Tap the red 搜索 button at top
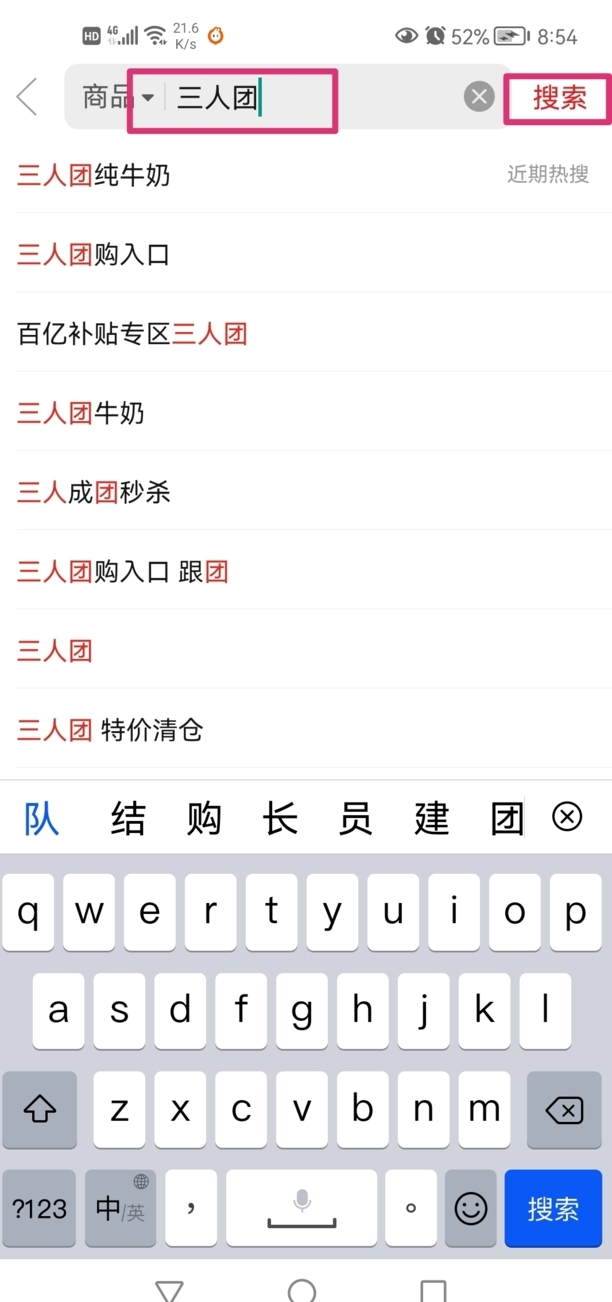 pyautogui.click(x=558, y=98)
